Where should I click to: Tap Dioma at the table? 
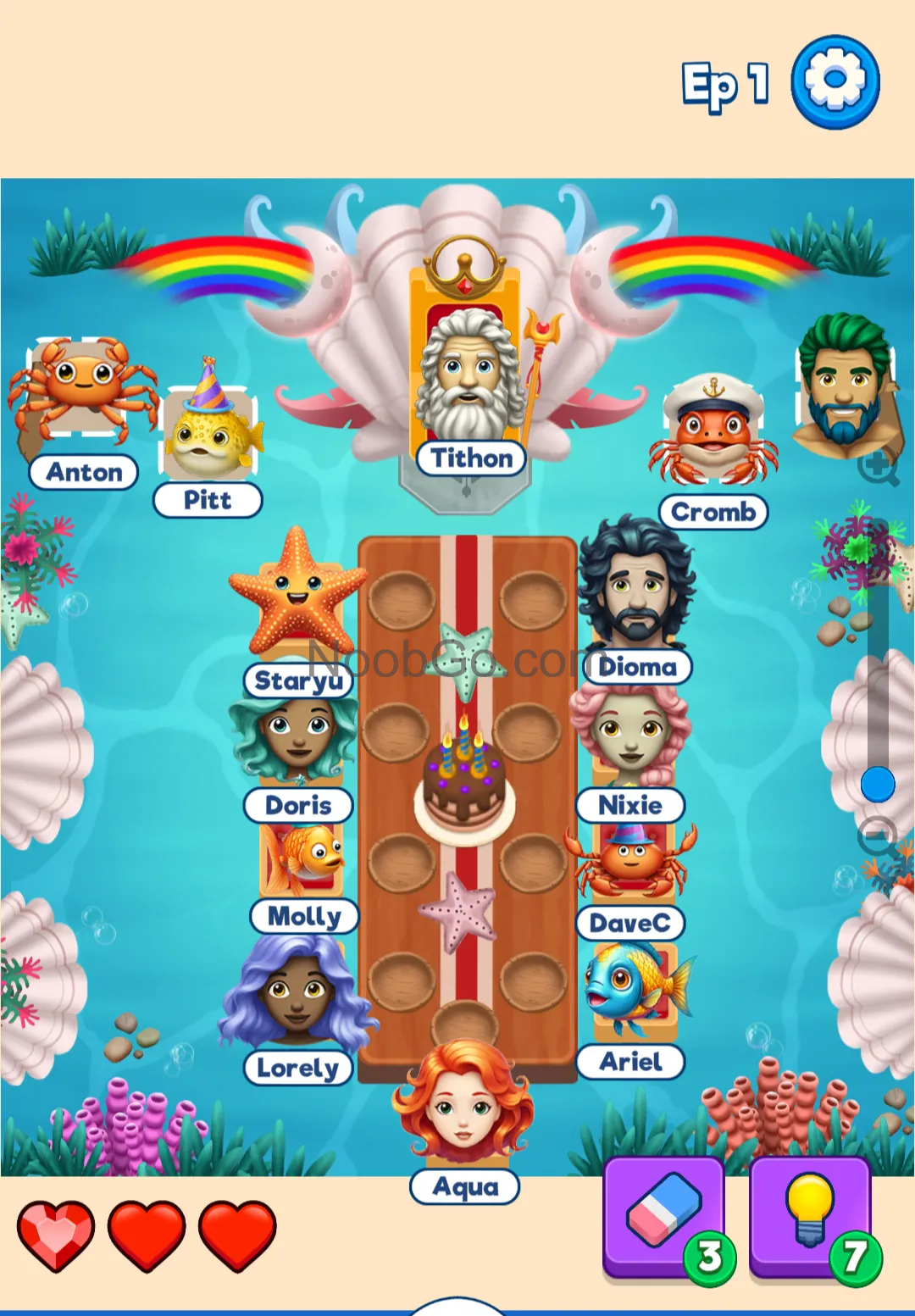click(635, 585)
